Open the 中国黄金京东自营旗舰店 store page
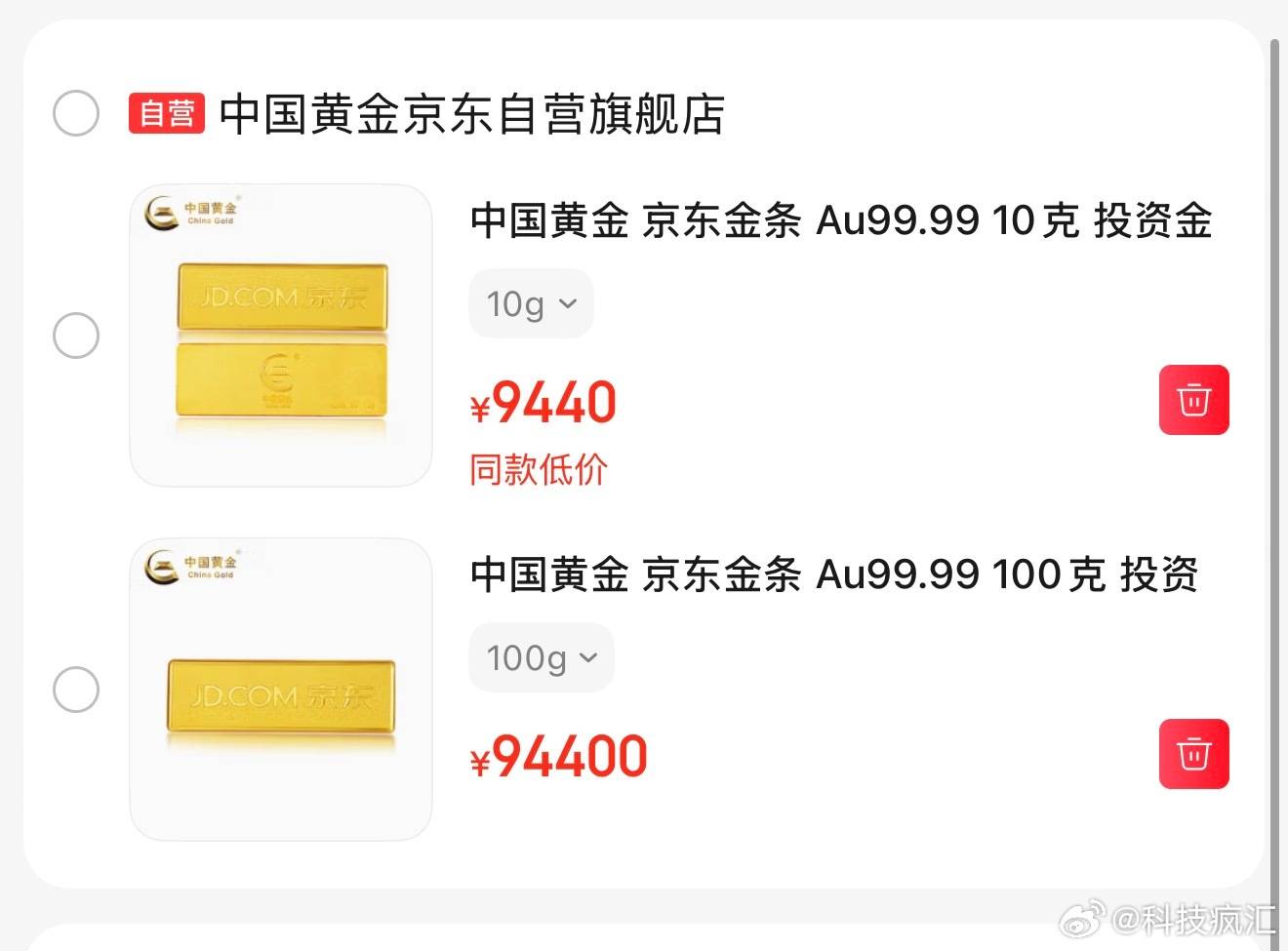The height and width of the screenshot is (951, 1288). [471, 114]
